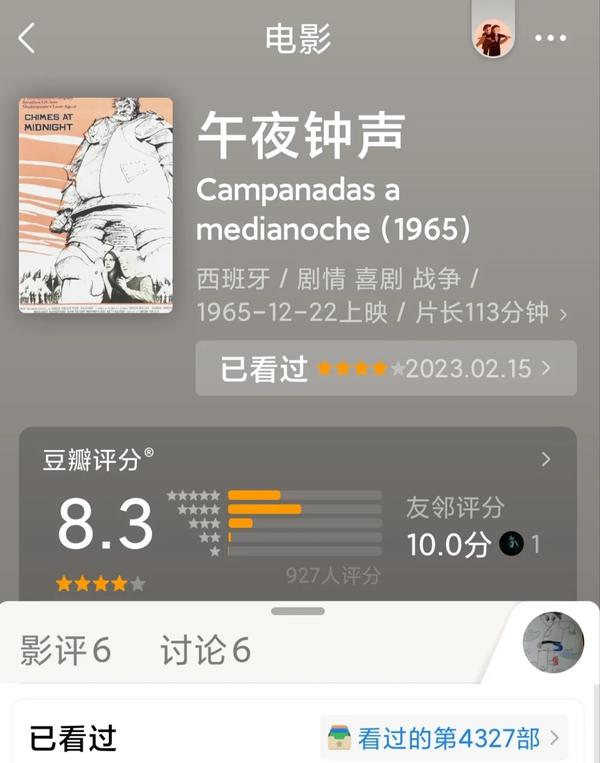View the 午夜钟声 movie poster
The width and height of the screenshot is (600, 763).
point(96,206)
